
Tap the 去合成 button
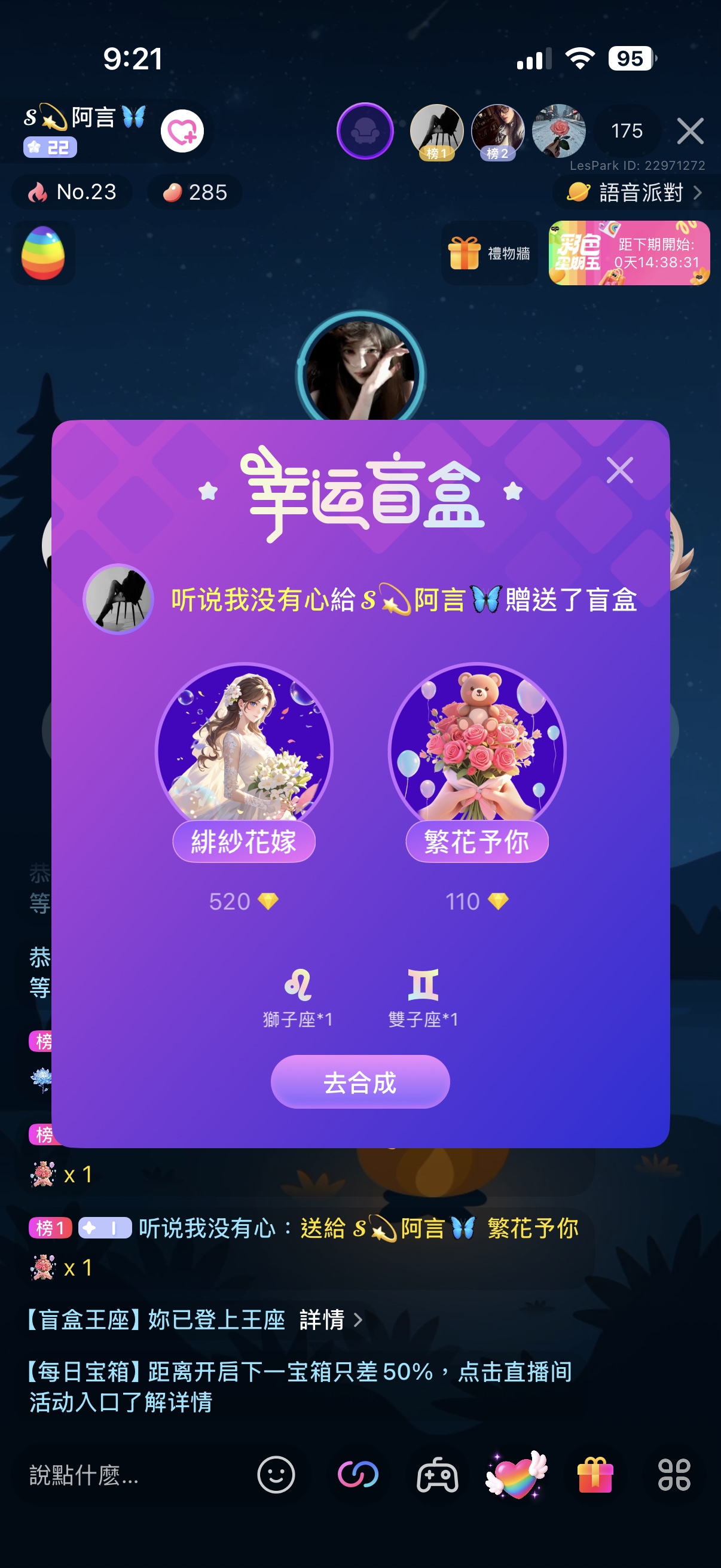pos(360,1082)
